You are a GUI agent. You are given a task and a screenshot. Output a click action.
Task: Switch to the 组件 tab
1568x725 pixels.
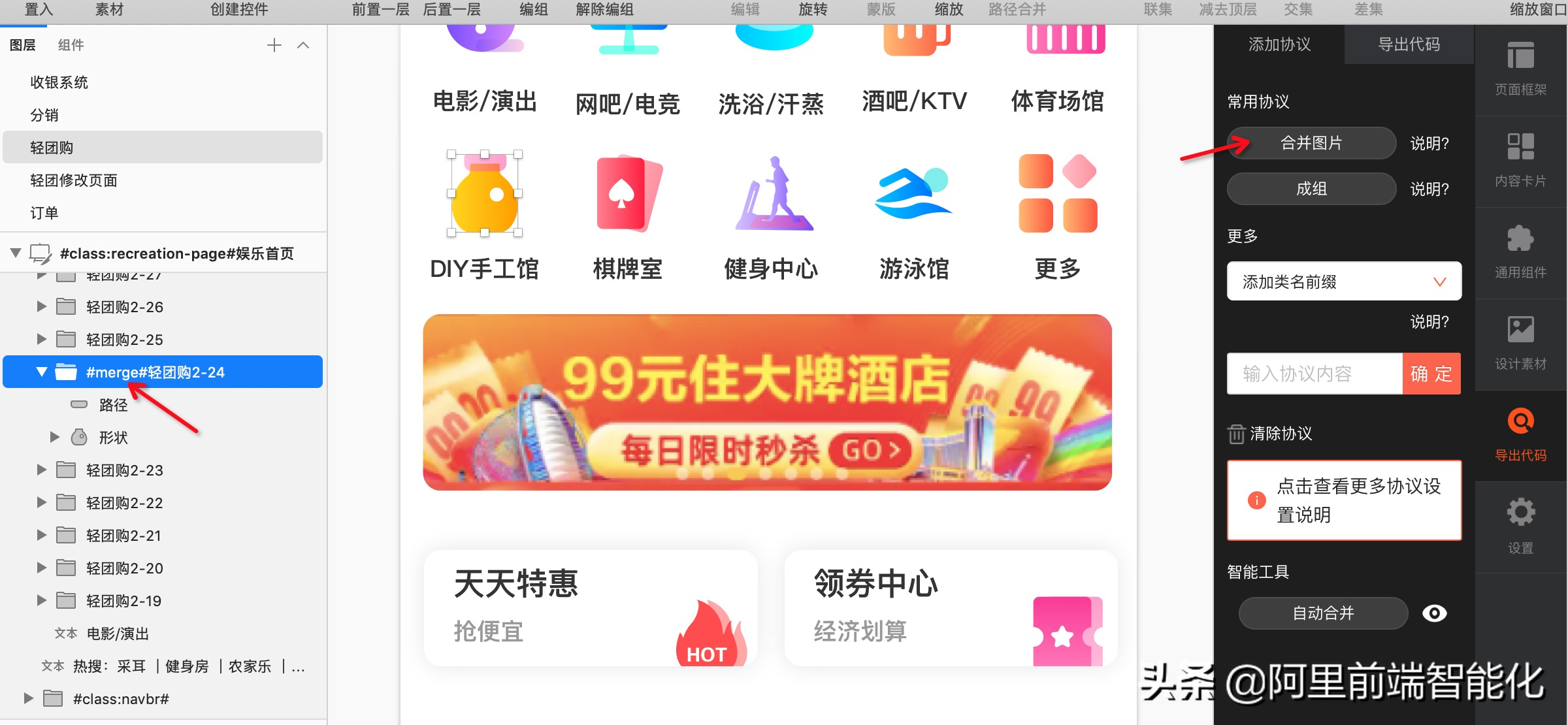pos(71,45)
